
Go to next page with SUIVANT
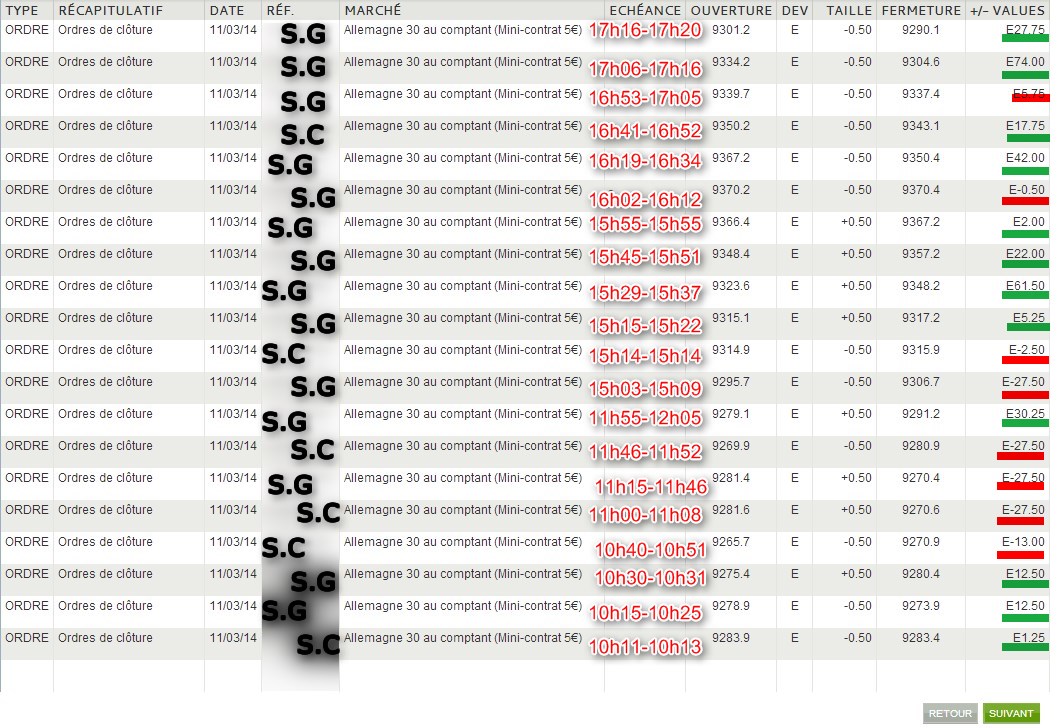pos(1011,714)
